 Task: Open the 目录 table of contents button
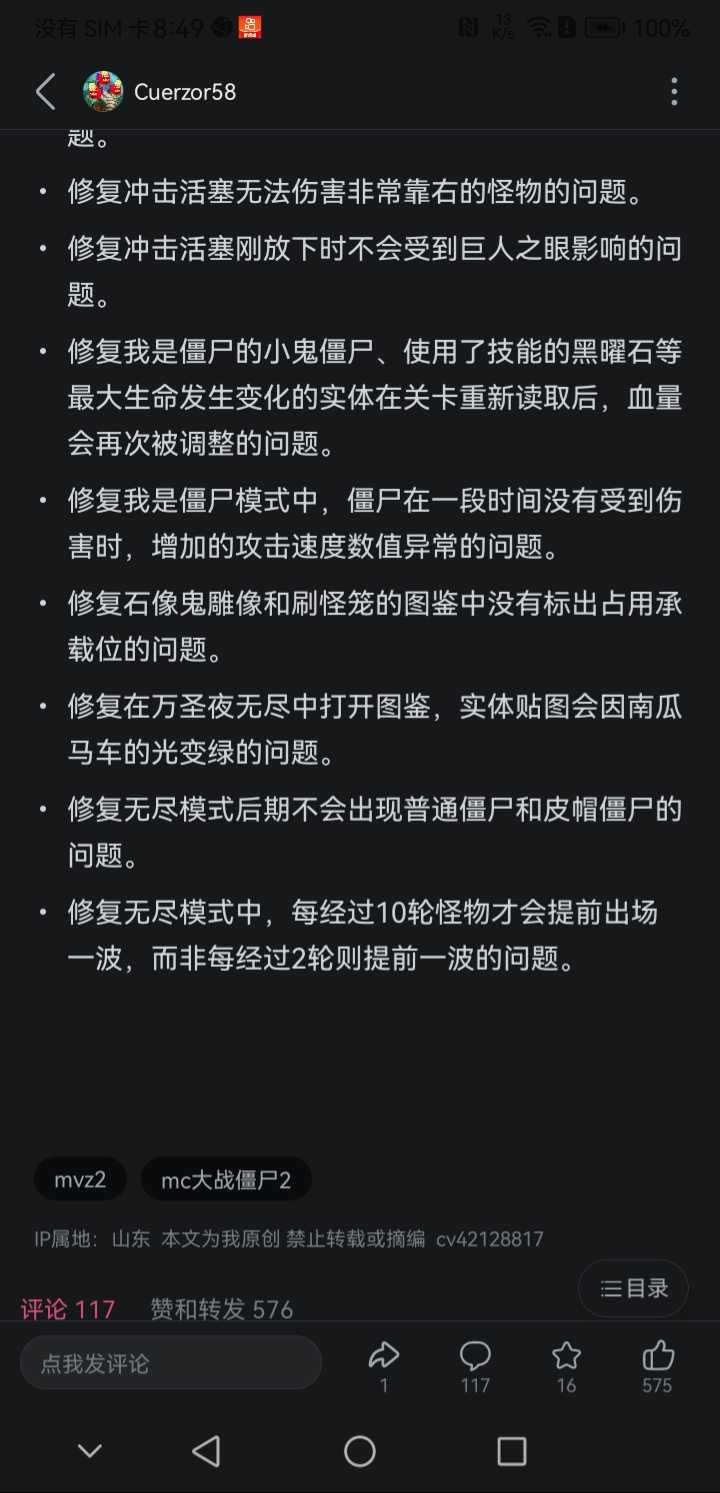[x=633, y=1288]
